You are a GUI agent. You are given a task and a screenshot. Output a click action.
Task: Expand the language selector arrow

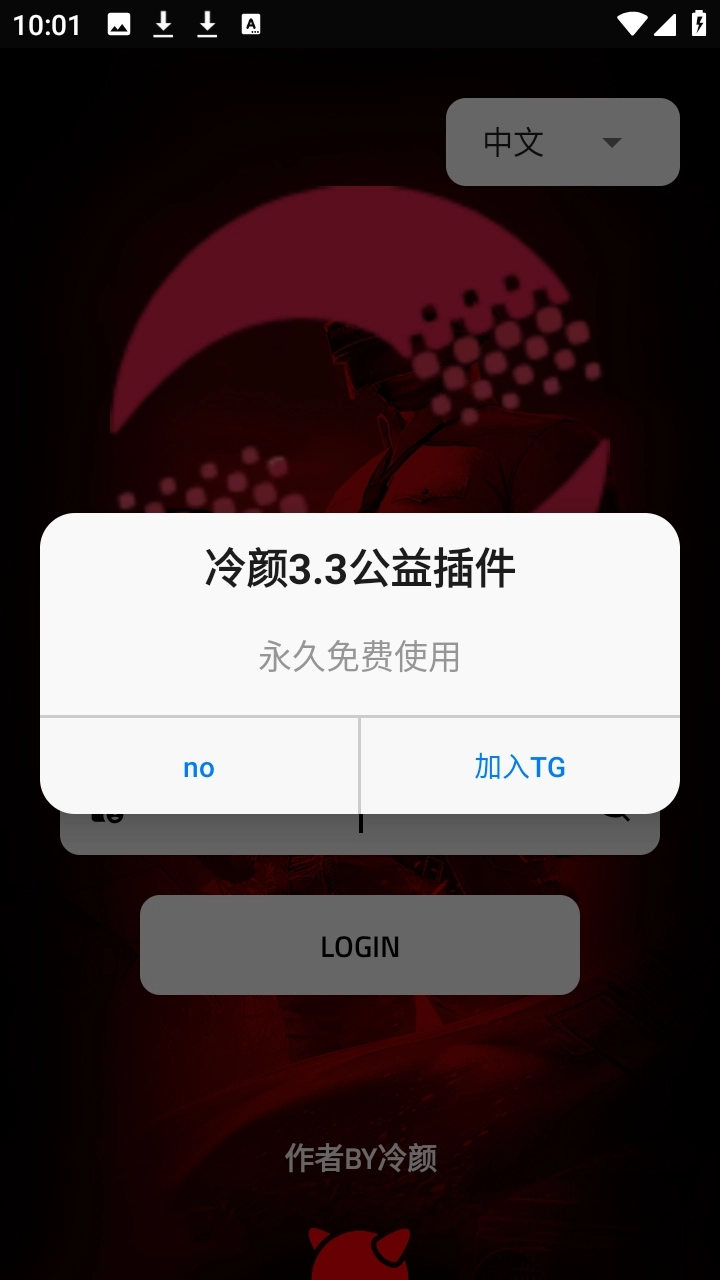click(612, 142)
